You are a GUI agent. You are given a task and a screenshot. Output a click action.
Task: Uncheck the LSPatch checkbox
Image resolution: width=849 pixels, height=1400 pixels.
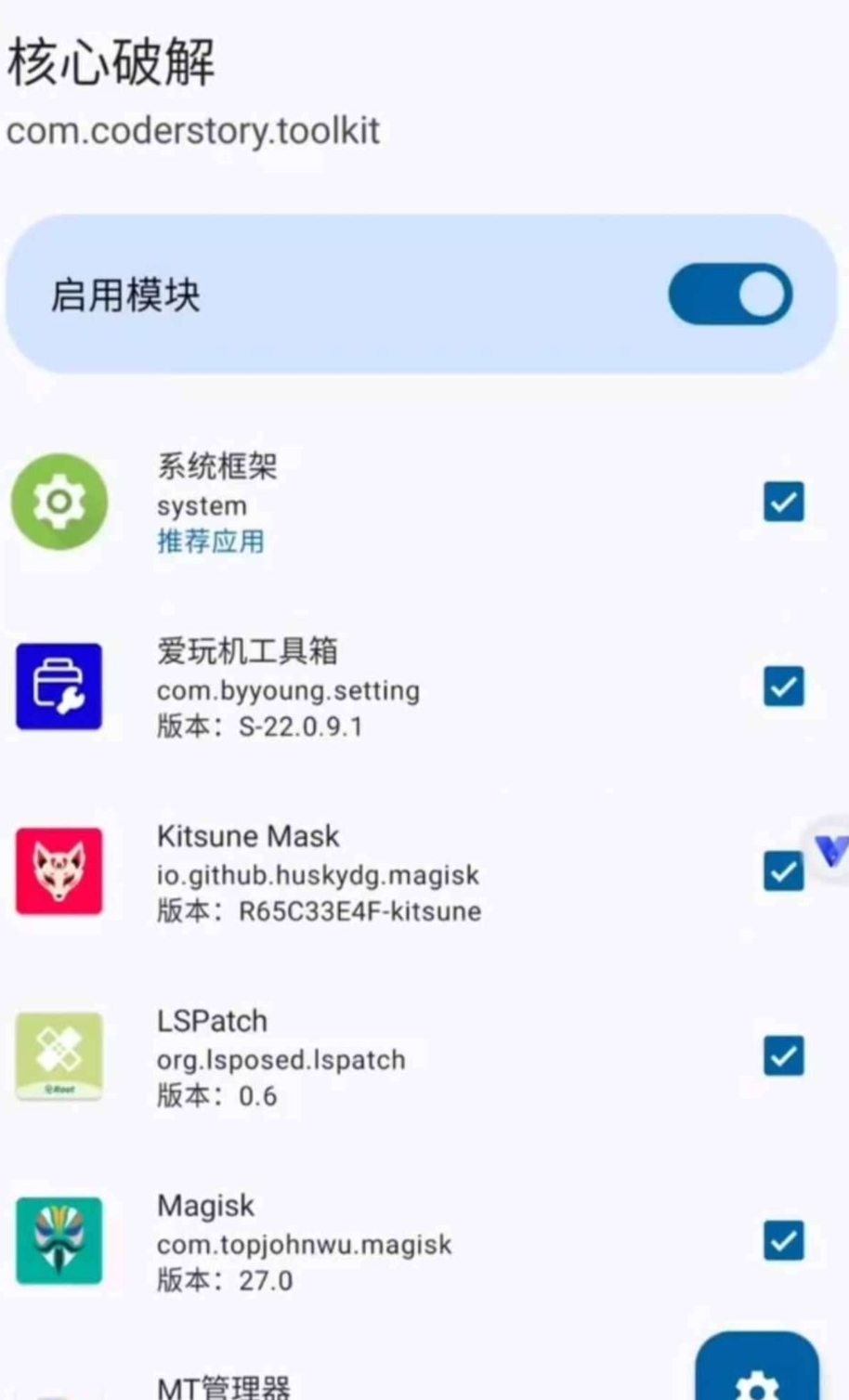click(783, 1056)
